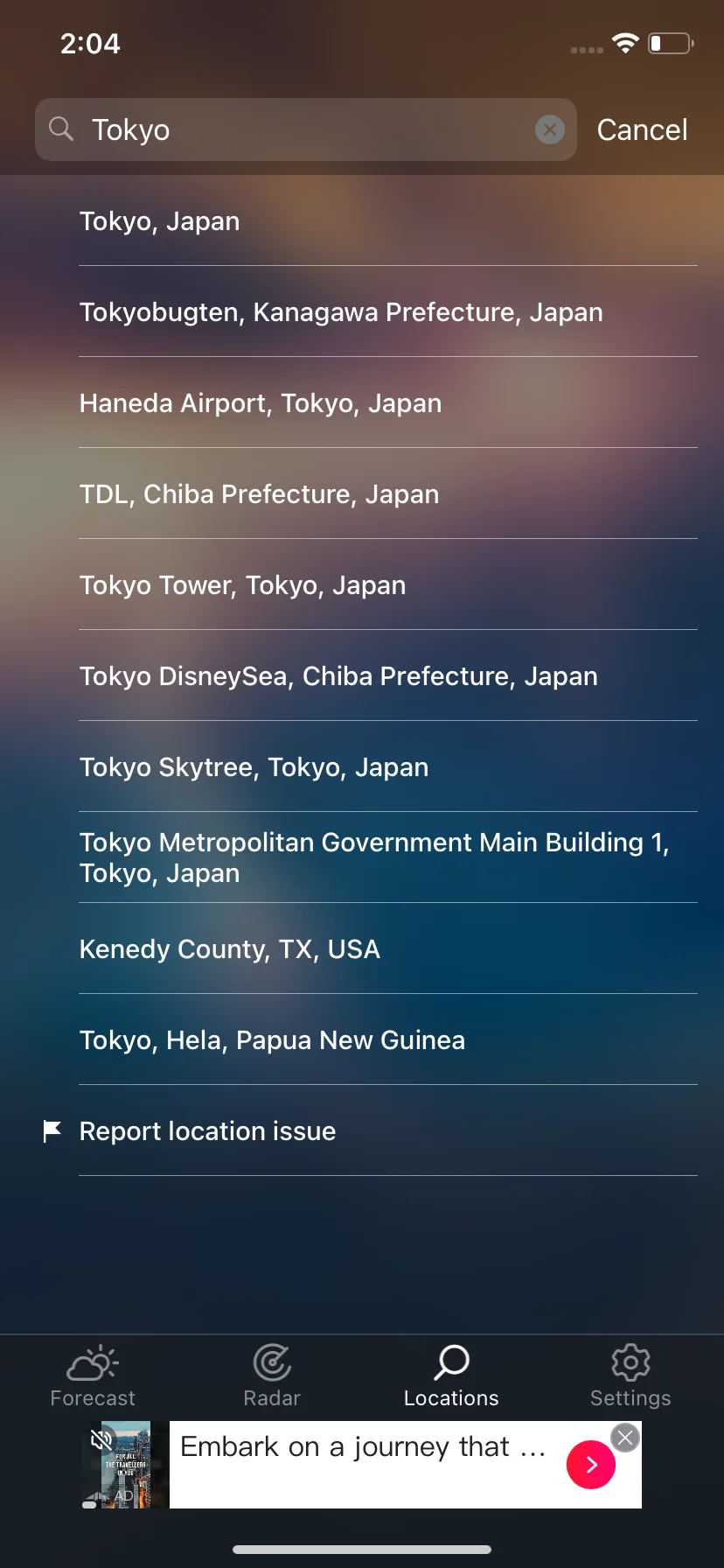Select Tokyo, Japan from the results
The height and width of the screenshot is (1568, 724).
159,220
